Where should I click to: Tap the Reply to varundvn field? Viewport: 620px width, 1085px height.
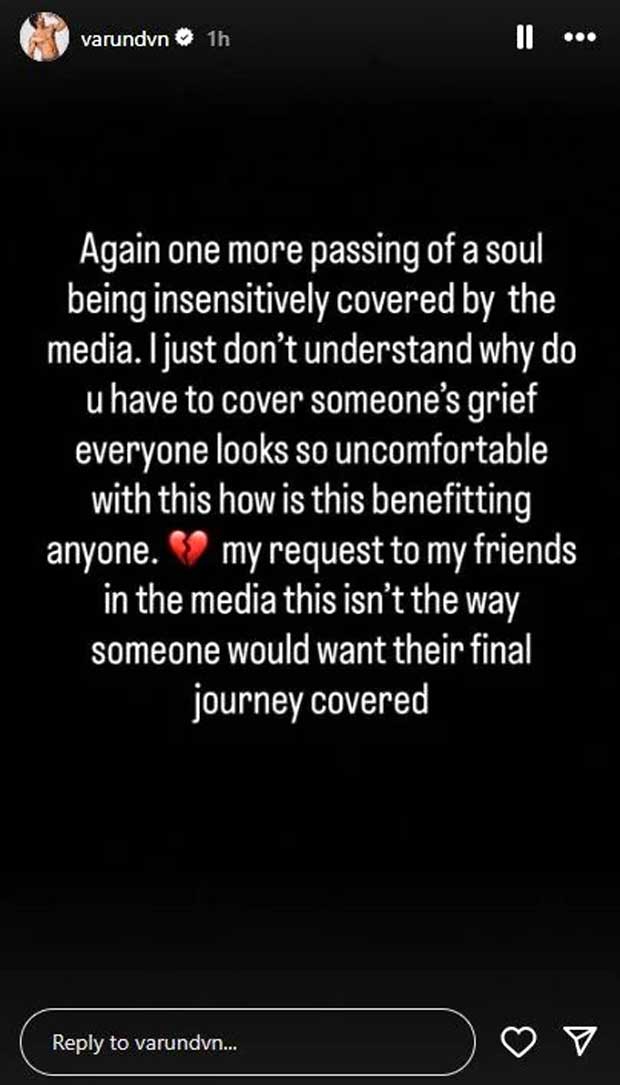pos(247,1042)
